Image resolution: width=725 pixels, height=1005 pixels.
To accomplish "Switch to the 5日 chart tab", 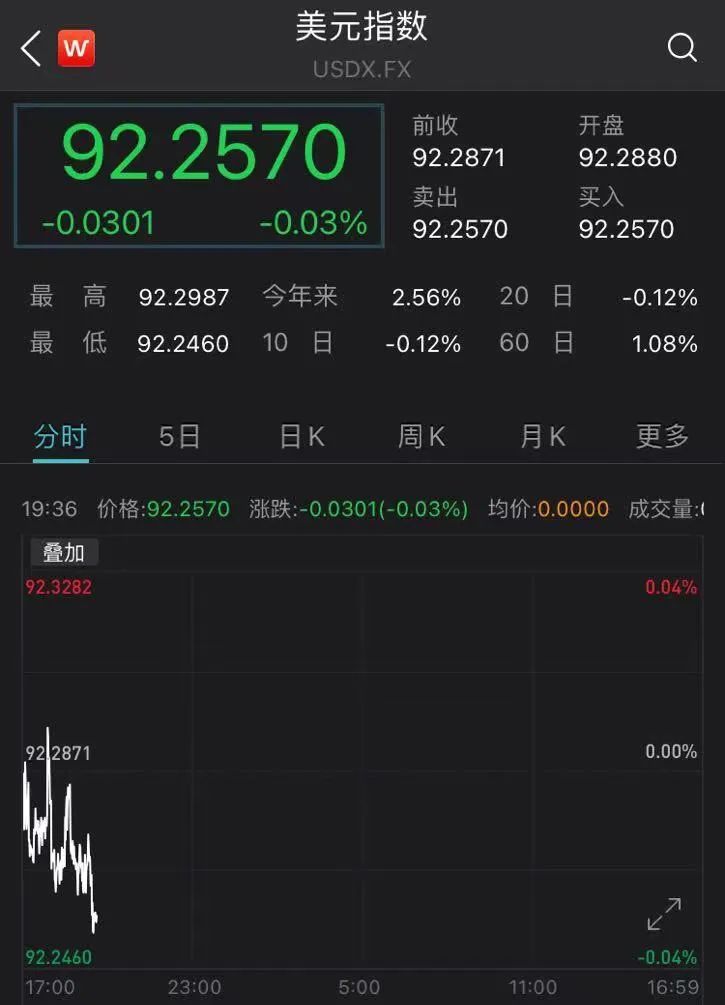I will (180, 437).
